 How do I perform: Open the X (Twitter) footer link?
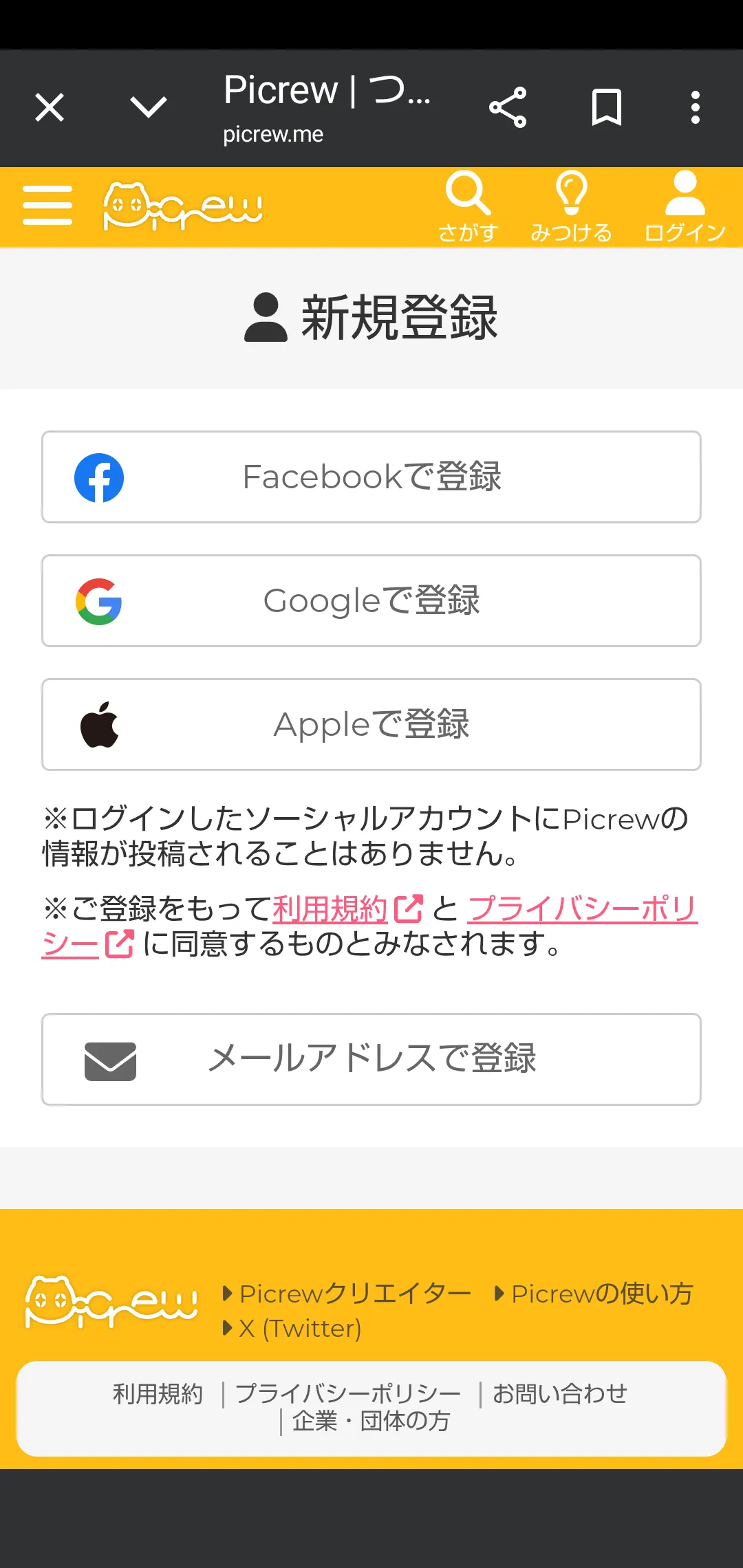pos(300,1328)
